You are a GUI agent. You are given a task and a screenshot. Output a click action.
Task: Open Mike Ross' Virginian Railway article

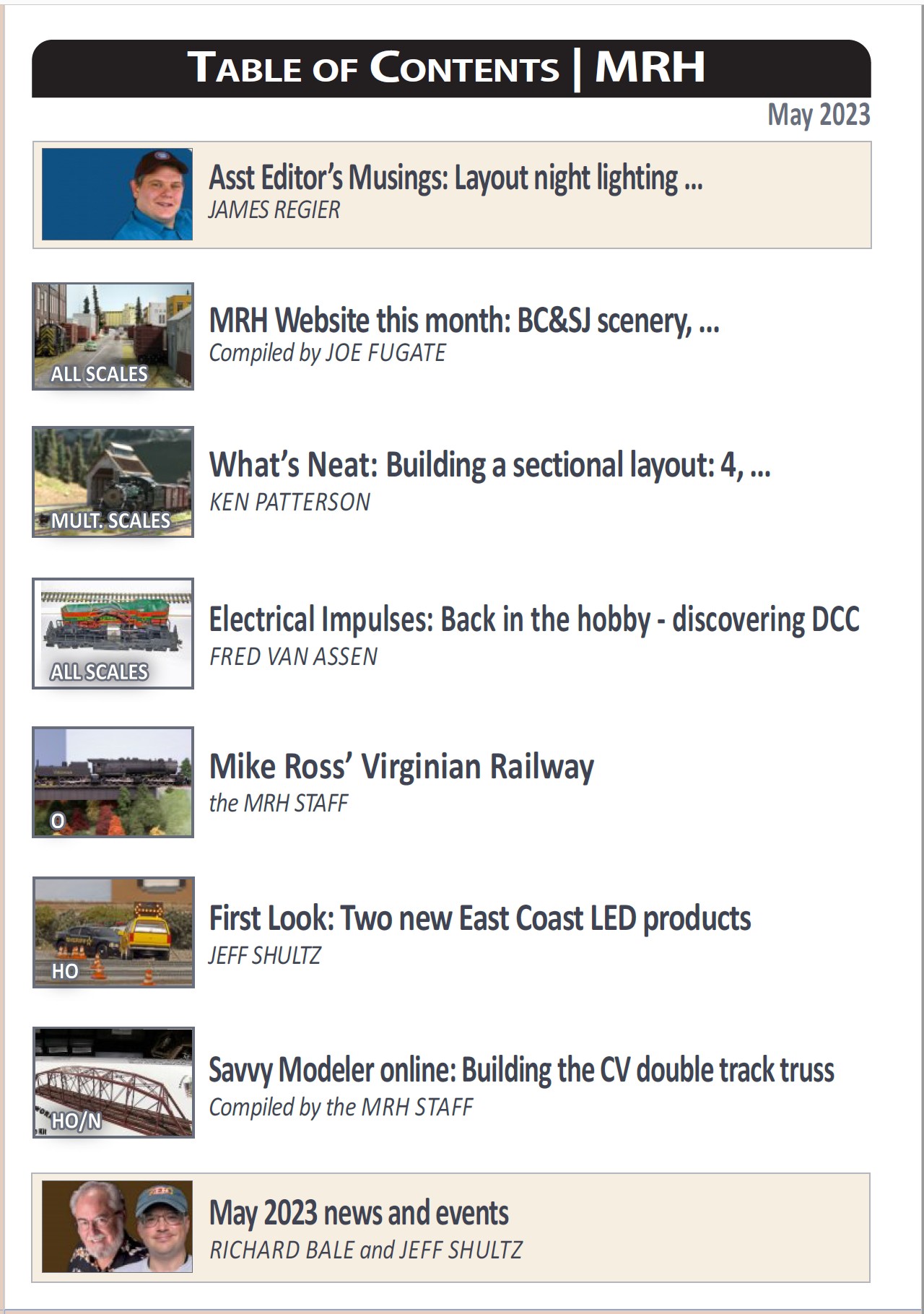[x=401, y=767]
